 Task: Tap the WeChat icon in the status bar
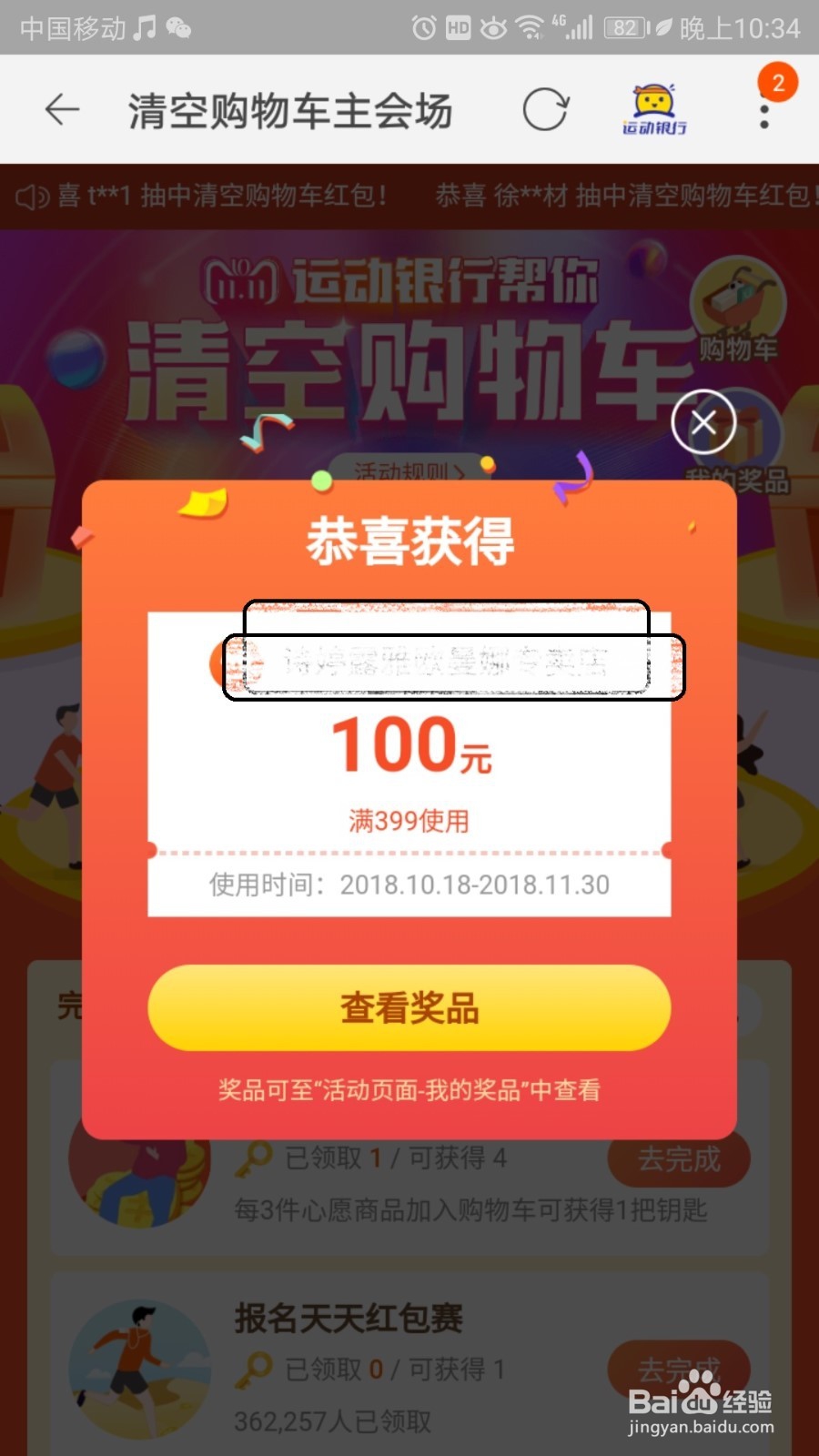coord(177,28)
